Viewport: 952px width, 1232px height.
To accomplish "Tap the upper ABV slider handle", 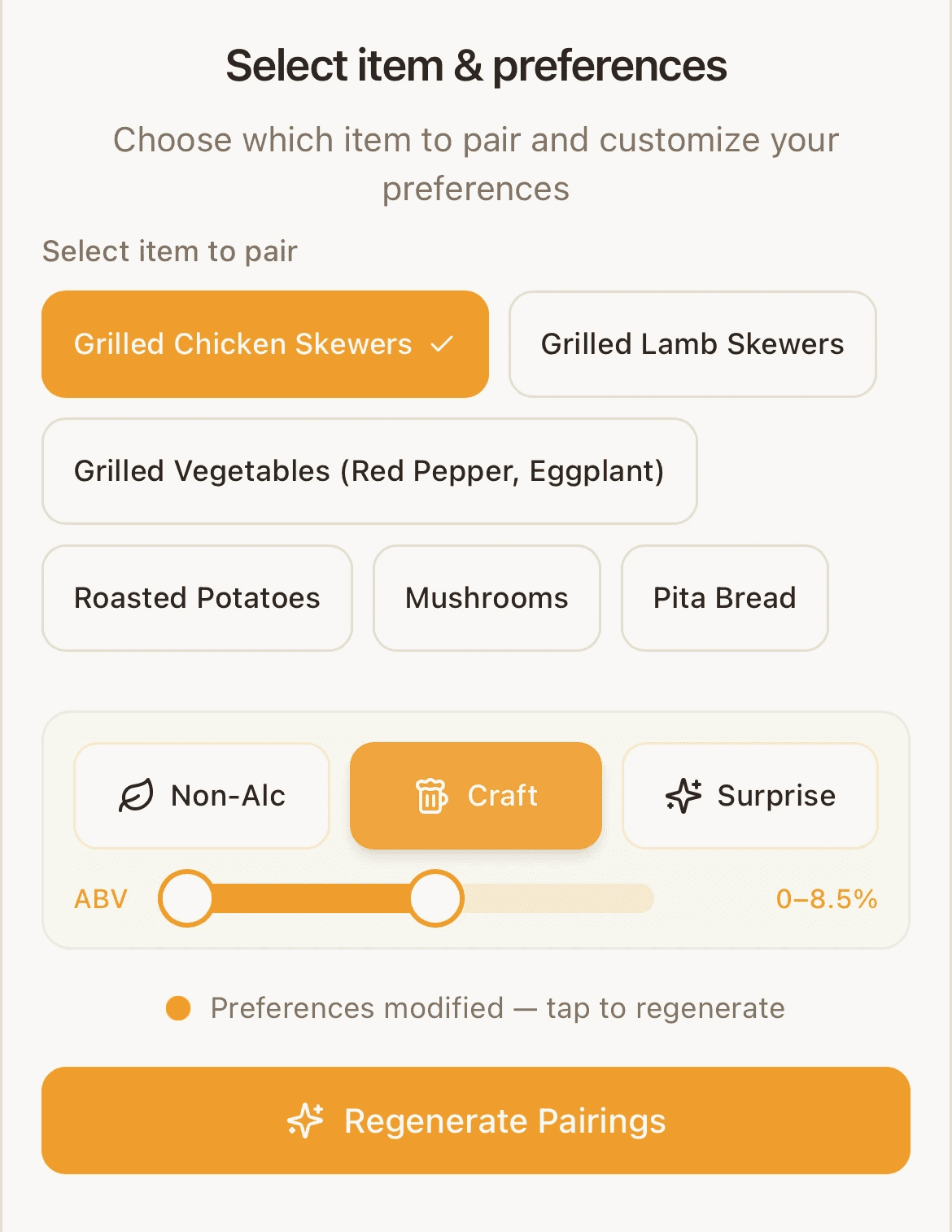I will (436, 898).
